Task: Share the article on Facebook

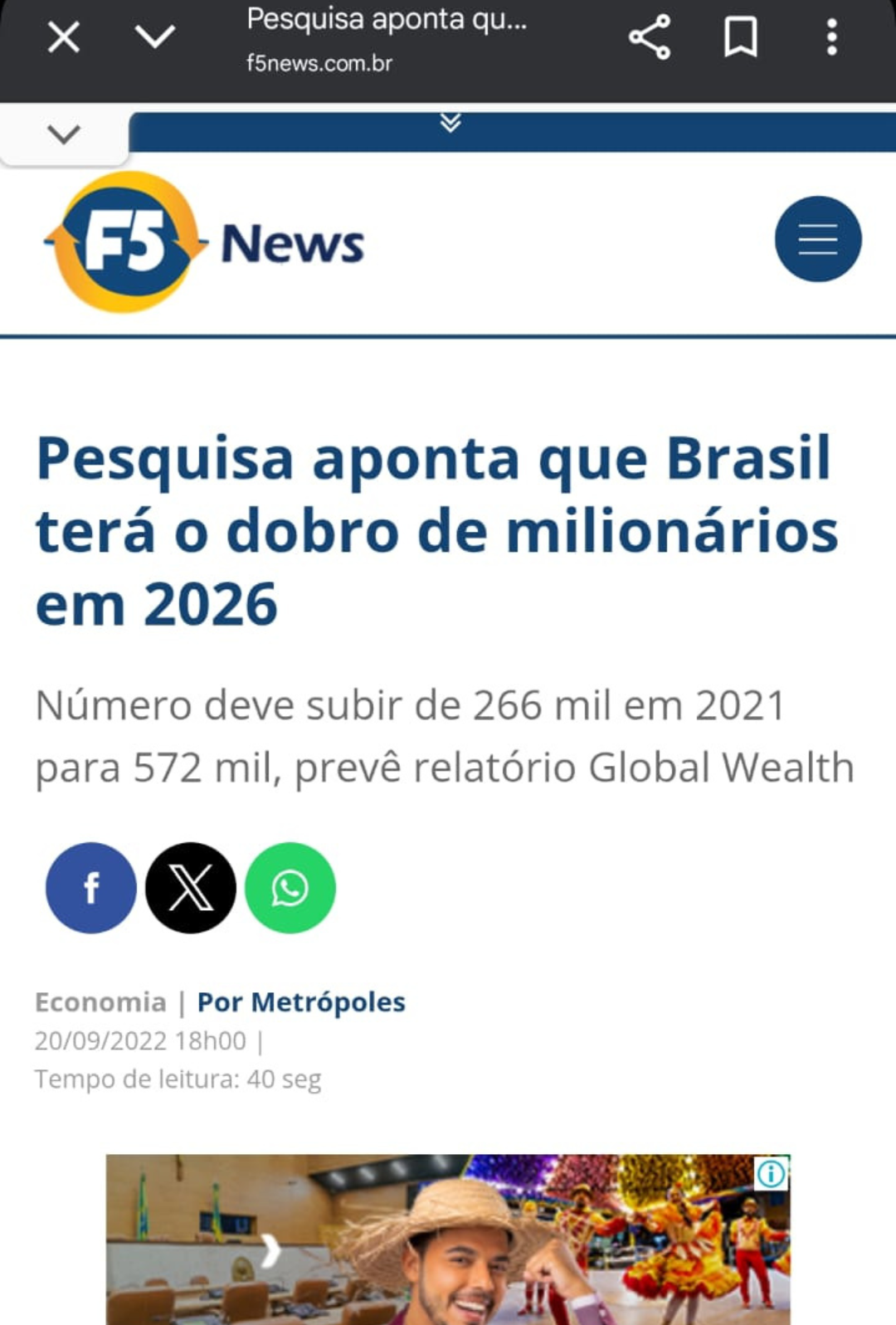Action: [x=91, y=888]
